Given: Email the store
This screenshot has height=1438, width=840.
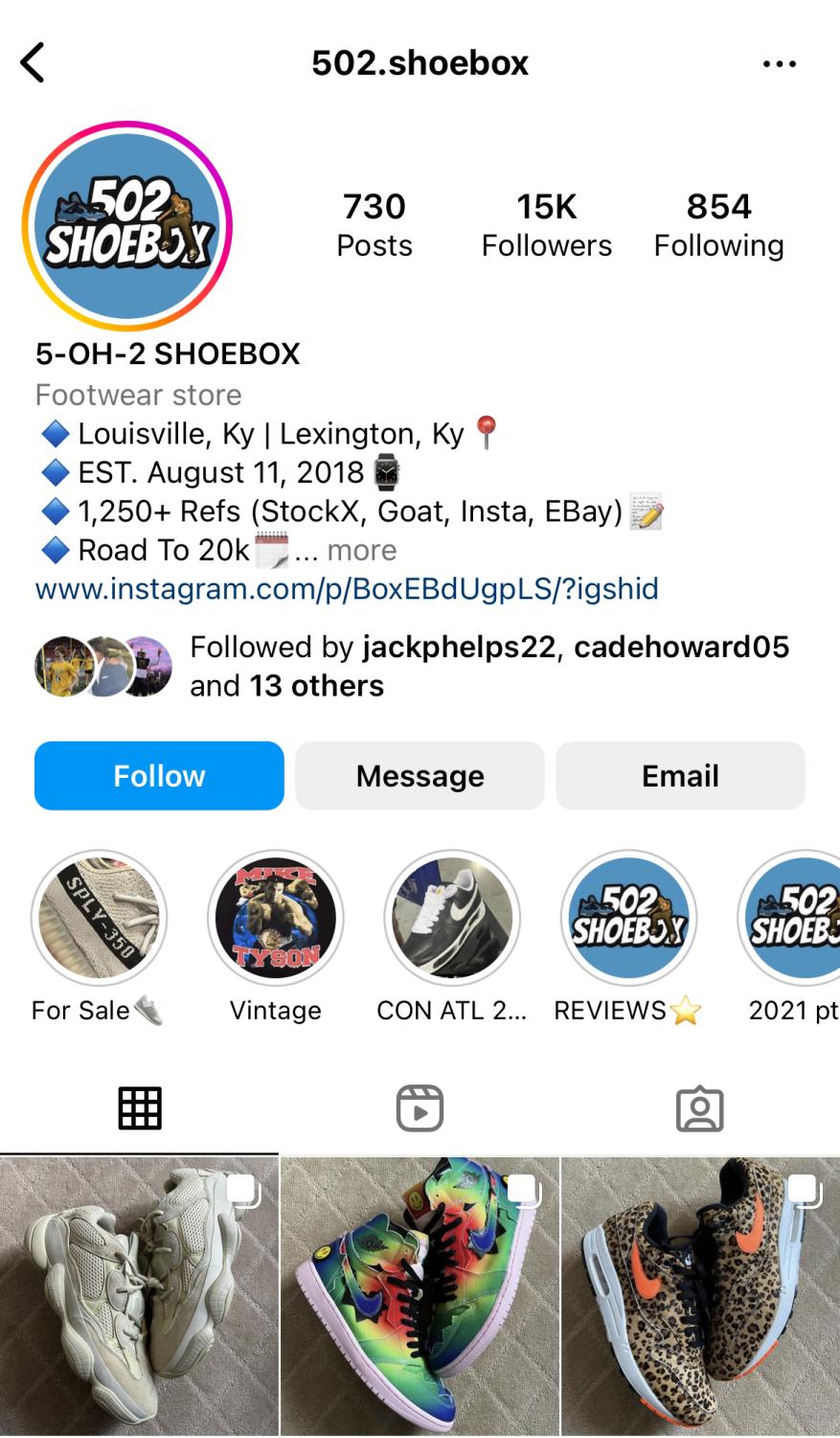Looking at the screenshot, I should click(x=680, y=775).
